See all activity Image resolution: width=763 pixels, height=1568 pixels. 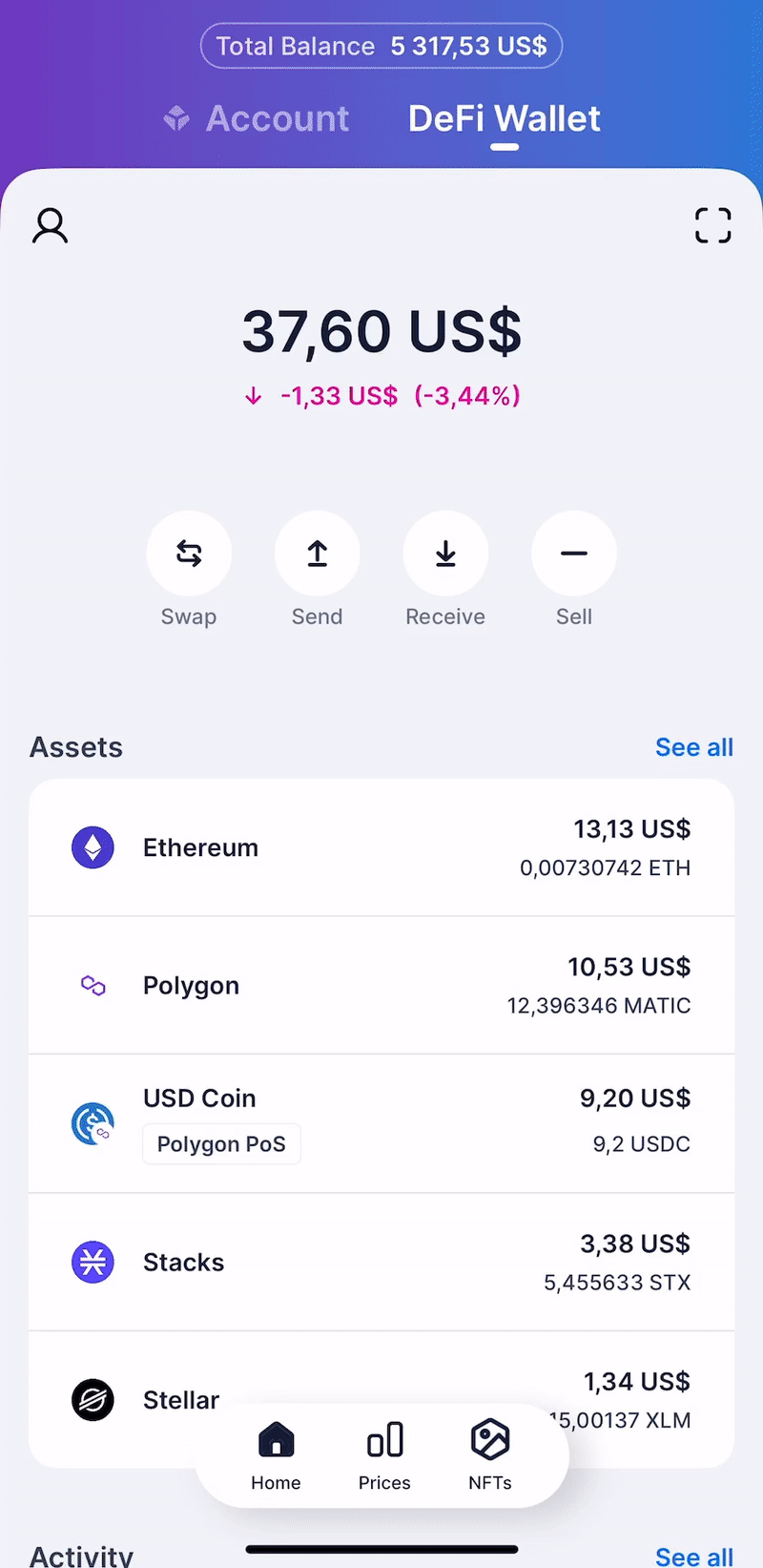click(694, 1555)
